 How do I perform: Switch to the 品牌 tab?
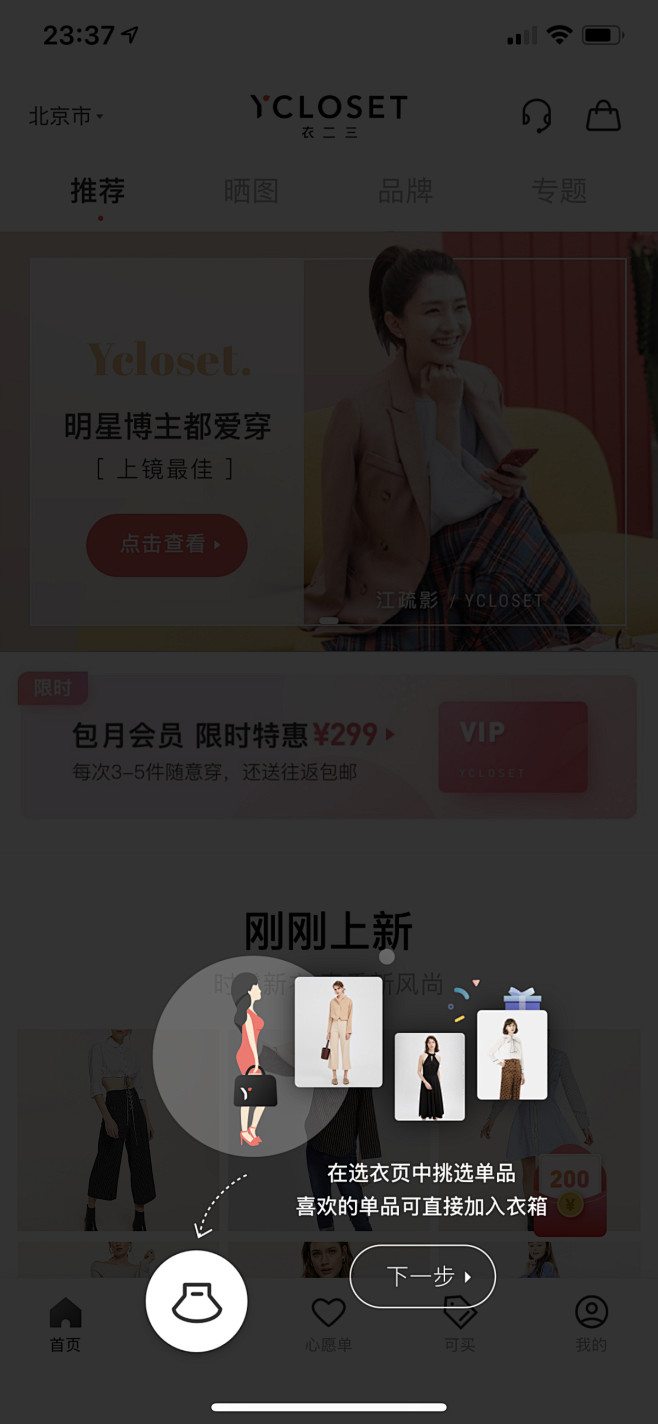[x=405, y=191]
